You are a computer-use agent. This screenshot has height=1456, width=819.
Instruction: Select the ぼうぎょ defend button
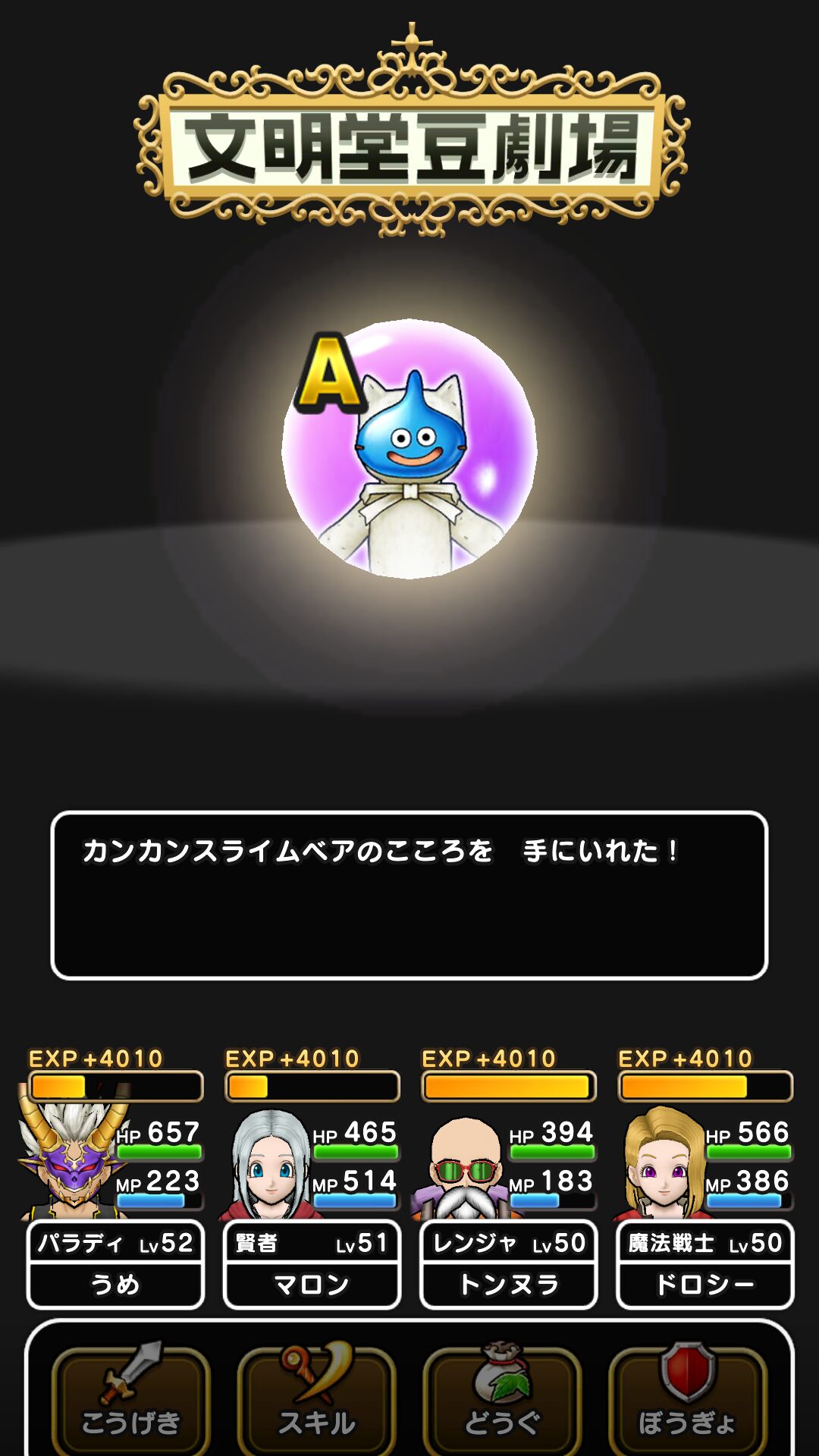point(687,1399)
